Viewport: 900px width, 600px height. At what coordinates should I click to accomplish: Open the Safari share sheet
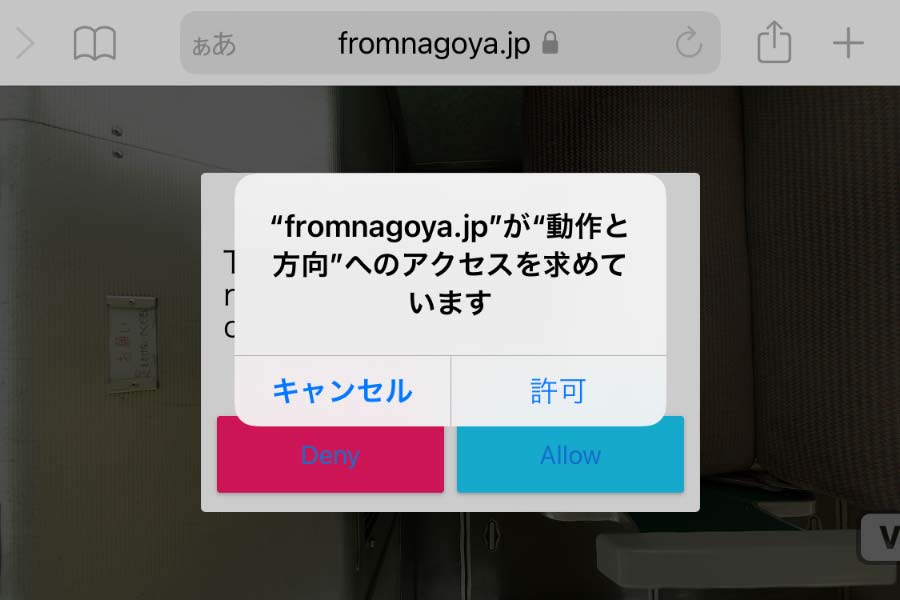point(774,43)
